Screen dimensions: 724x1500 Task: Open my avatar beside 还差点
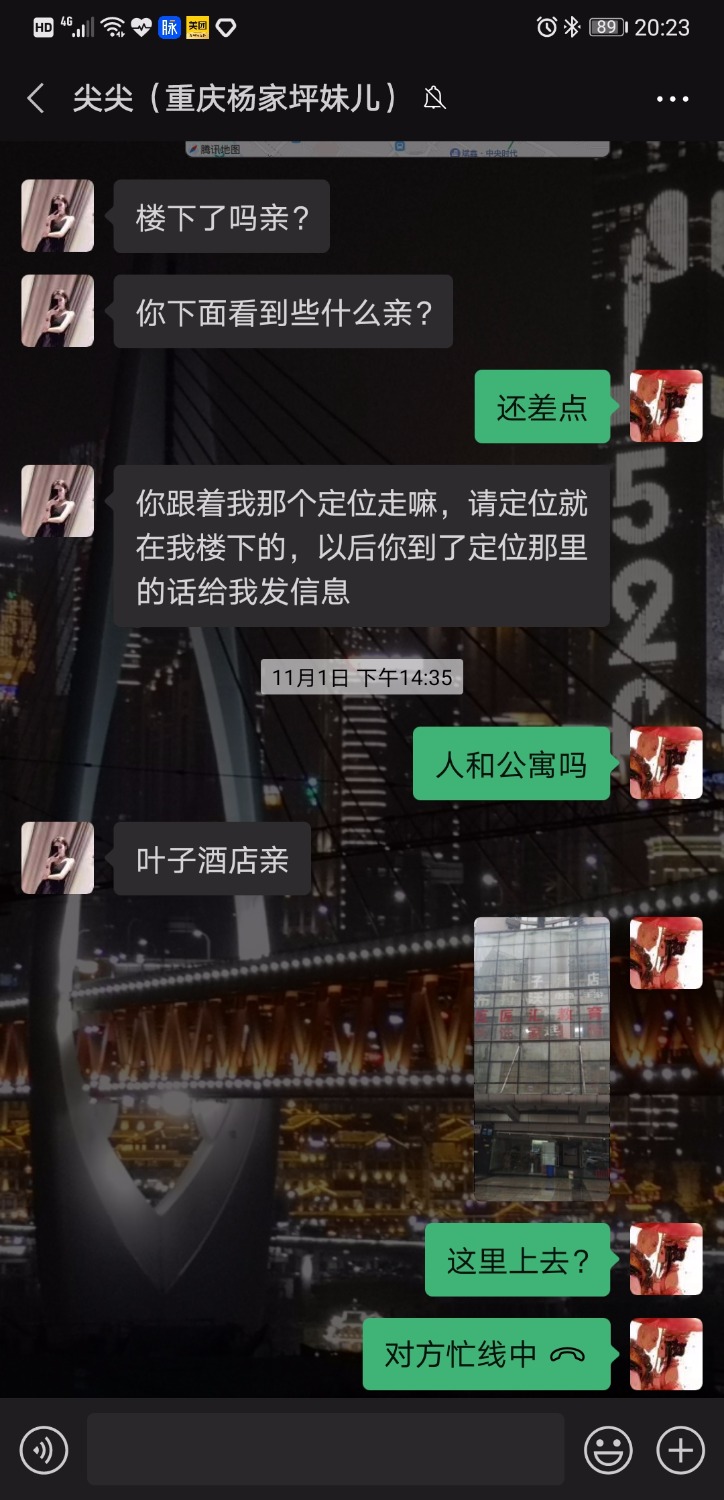tap(666, 406)
